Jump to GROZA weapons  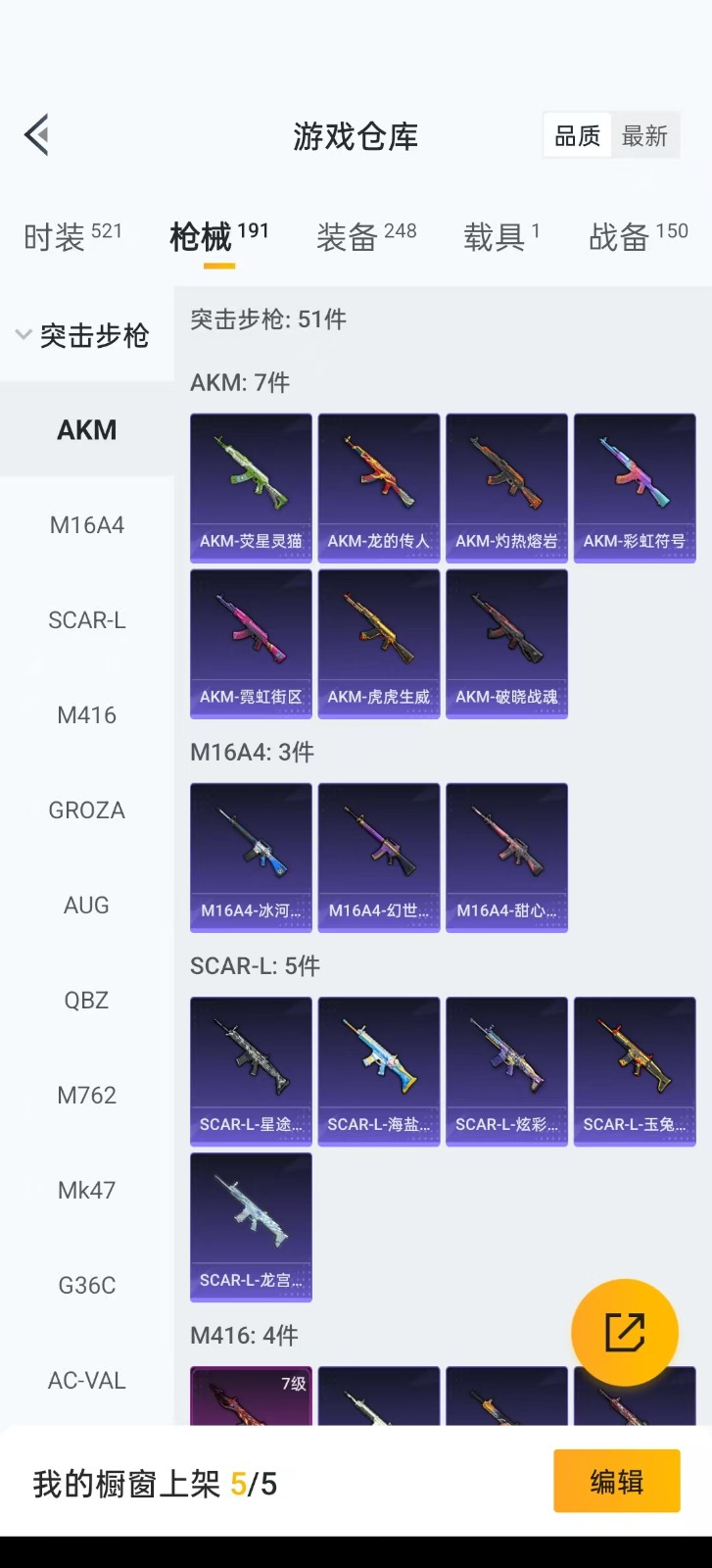(86, 810)
